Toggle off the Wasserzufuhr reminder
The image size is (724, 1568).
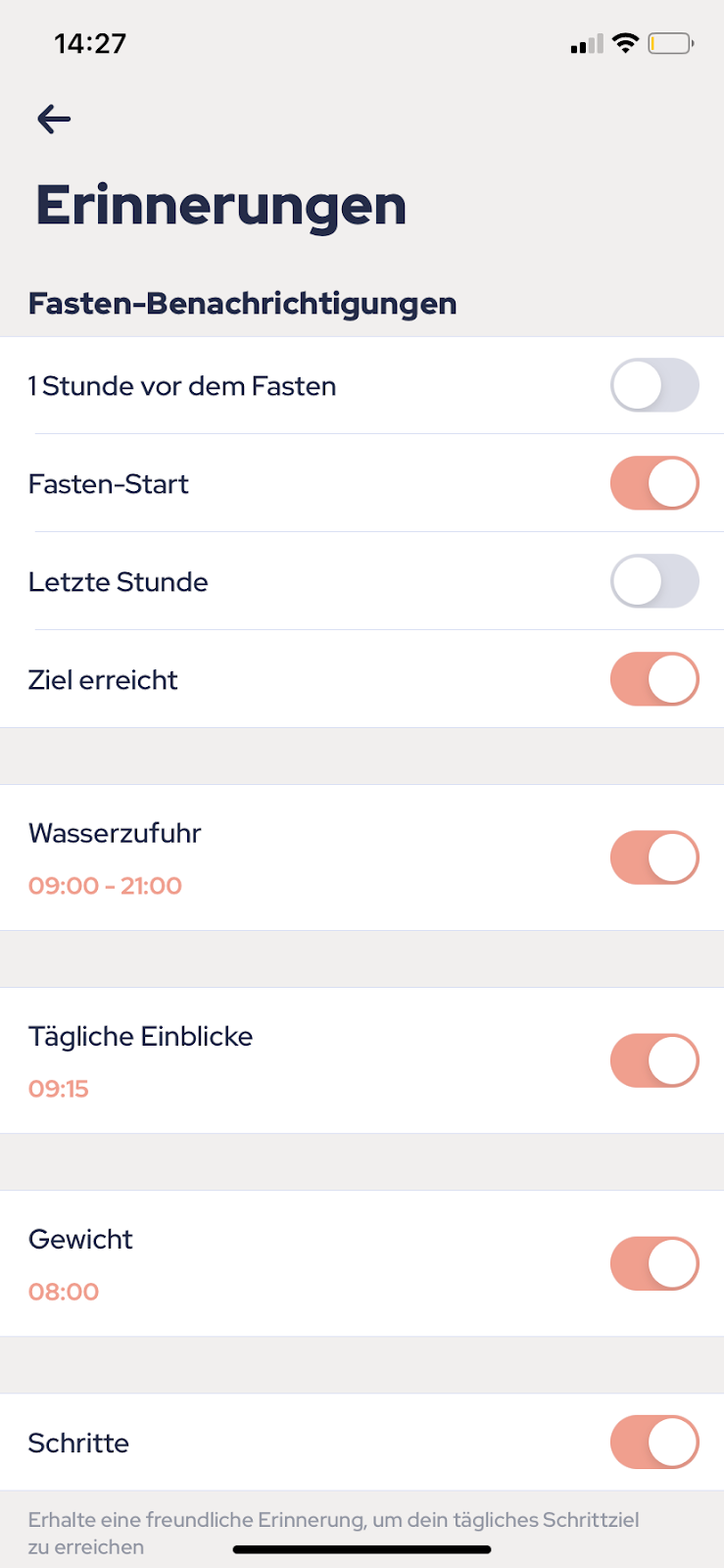tap(654, 857)
